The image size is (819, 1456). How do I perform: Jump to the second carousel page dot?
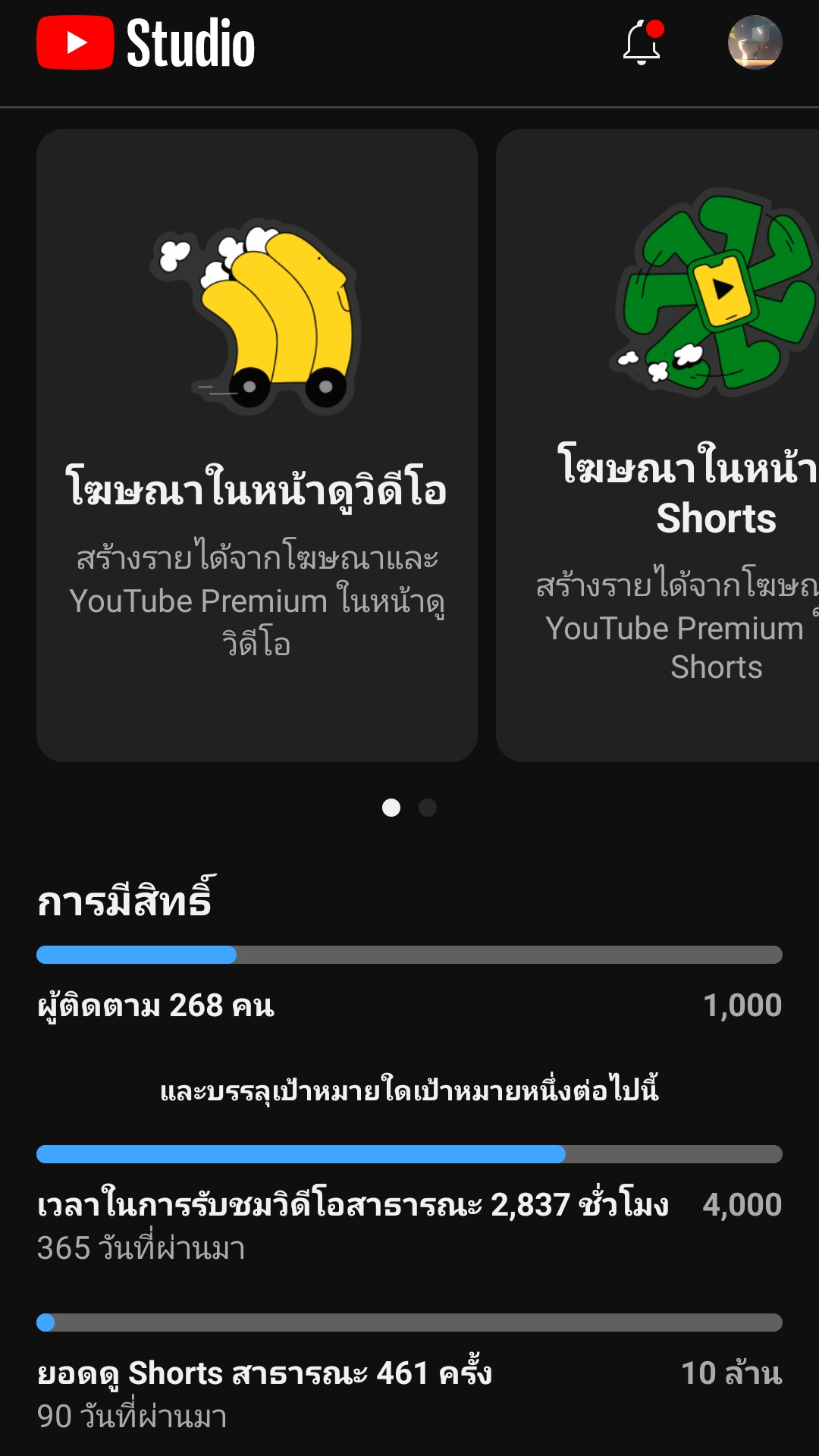tap(428, 808)
